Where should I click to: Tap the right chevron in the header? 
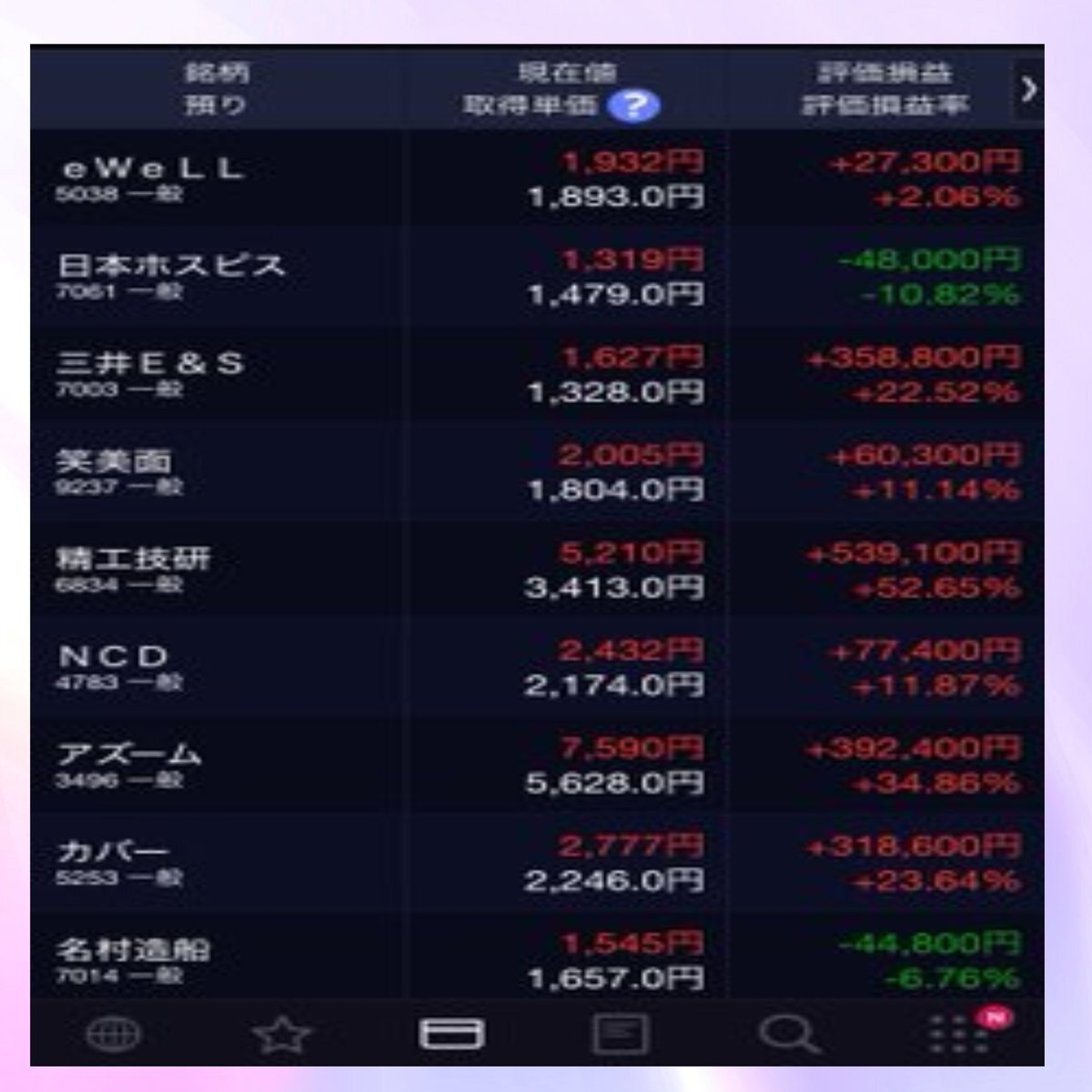1028,89
